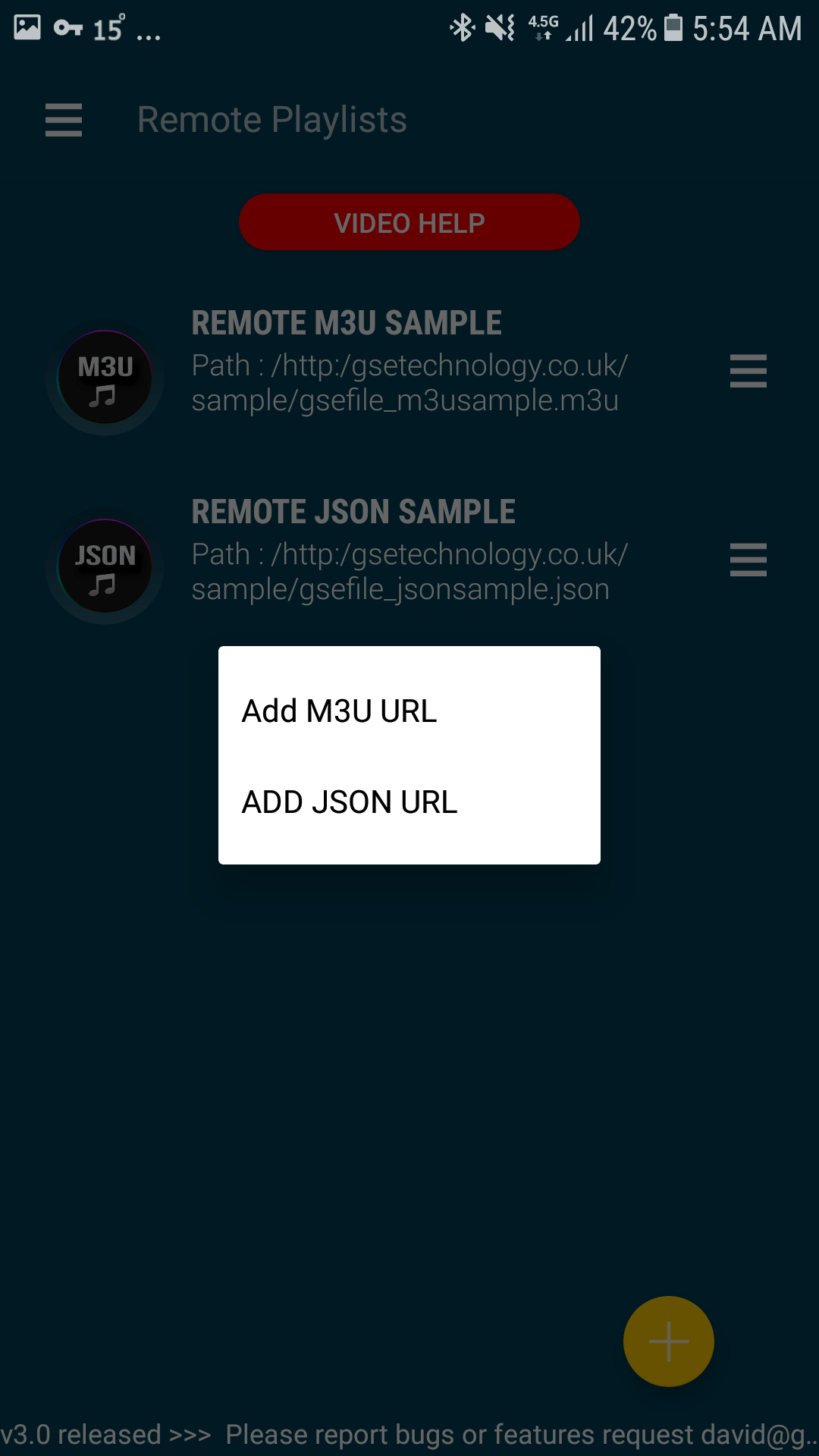Tap the VIDEO HELP button
The height and width of the screenshot is (1456, 819).
click(x=409, y=222)
